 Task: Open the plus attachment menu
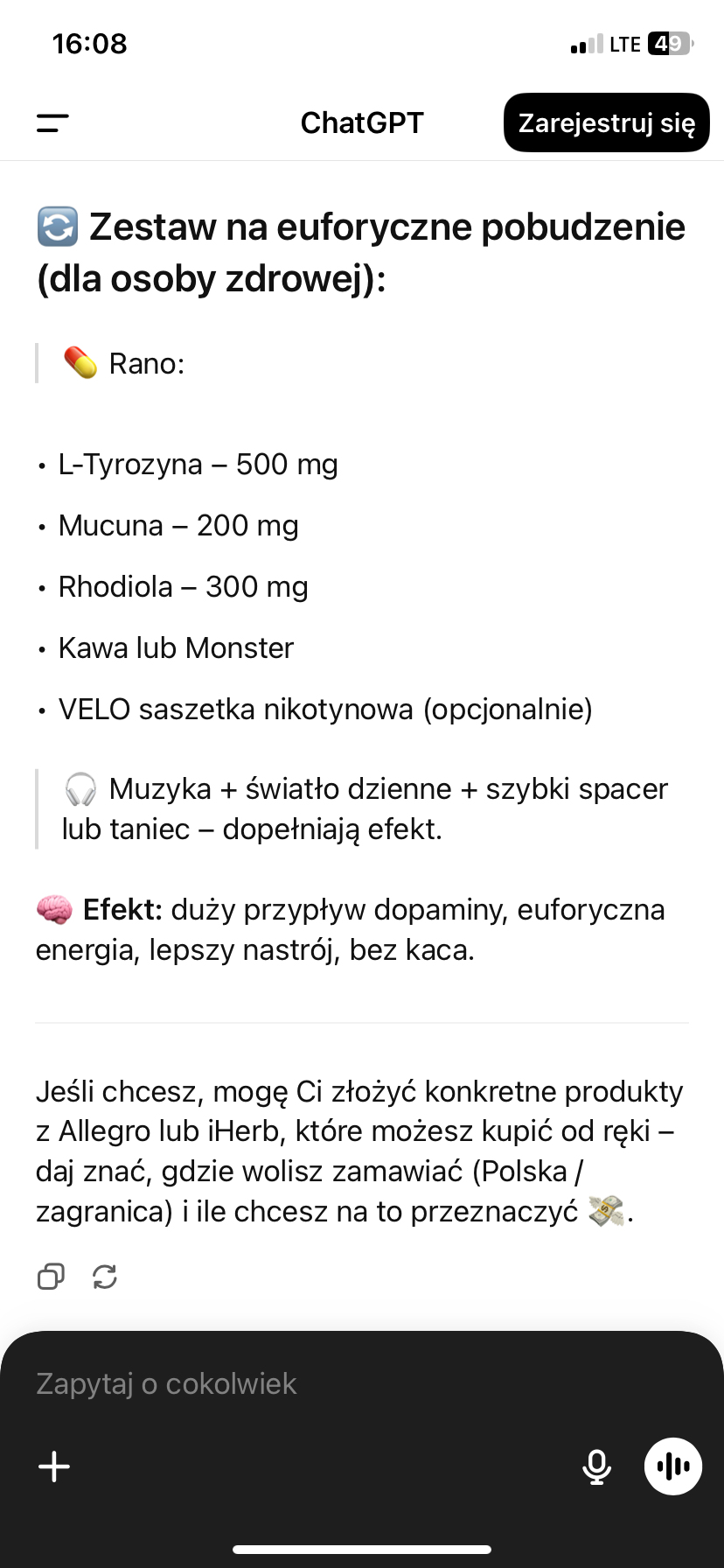(54, 1466)
